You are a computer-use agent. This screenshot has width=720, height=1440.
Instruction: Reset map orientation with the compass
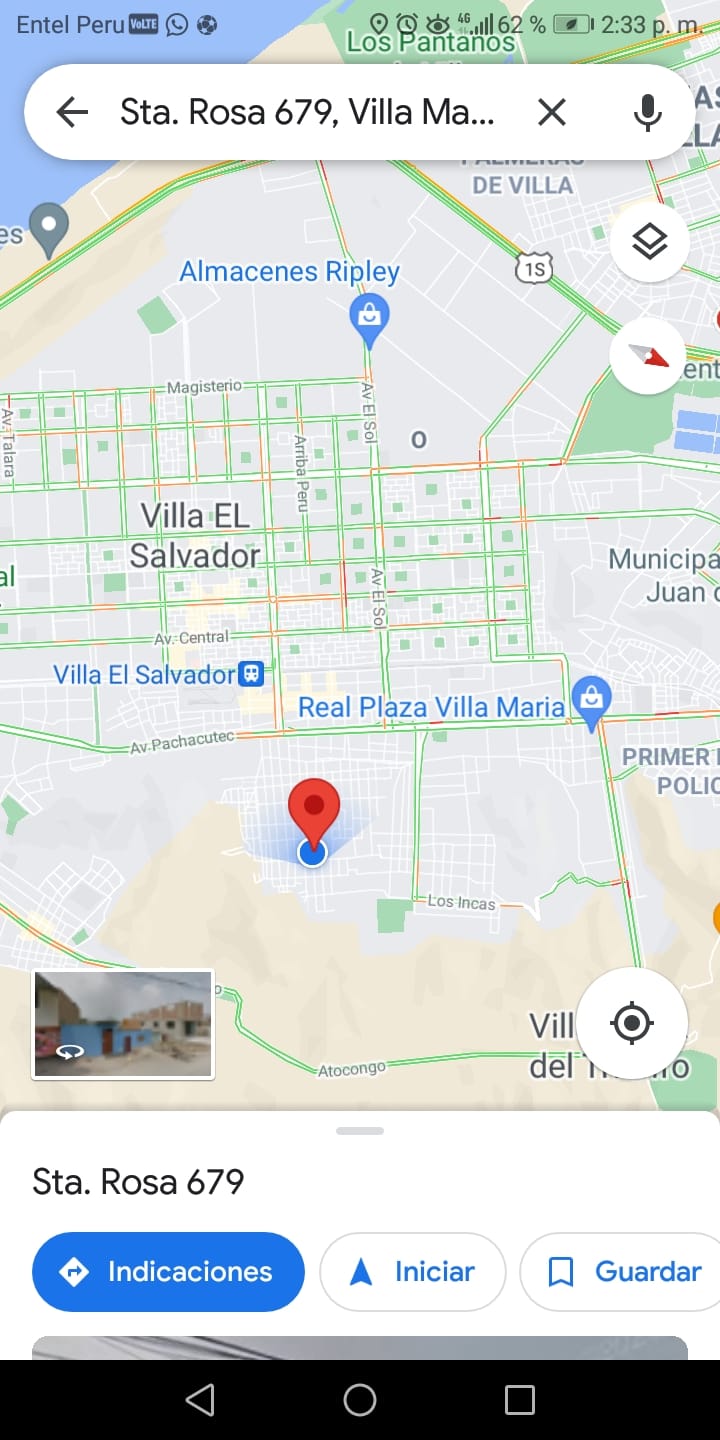648,355
